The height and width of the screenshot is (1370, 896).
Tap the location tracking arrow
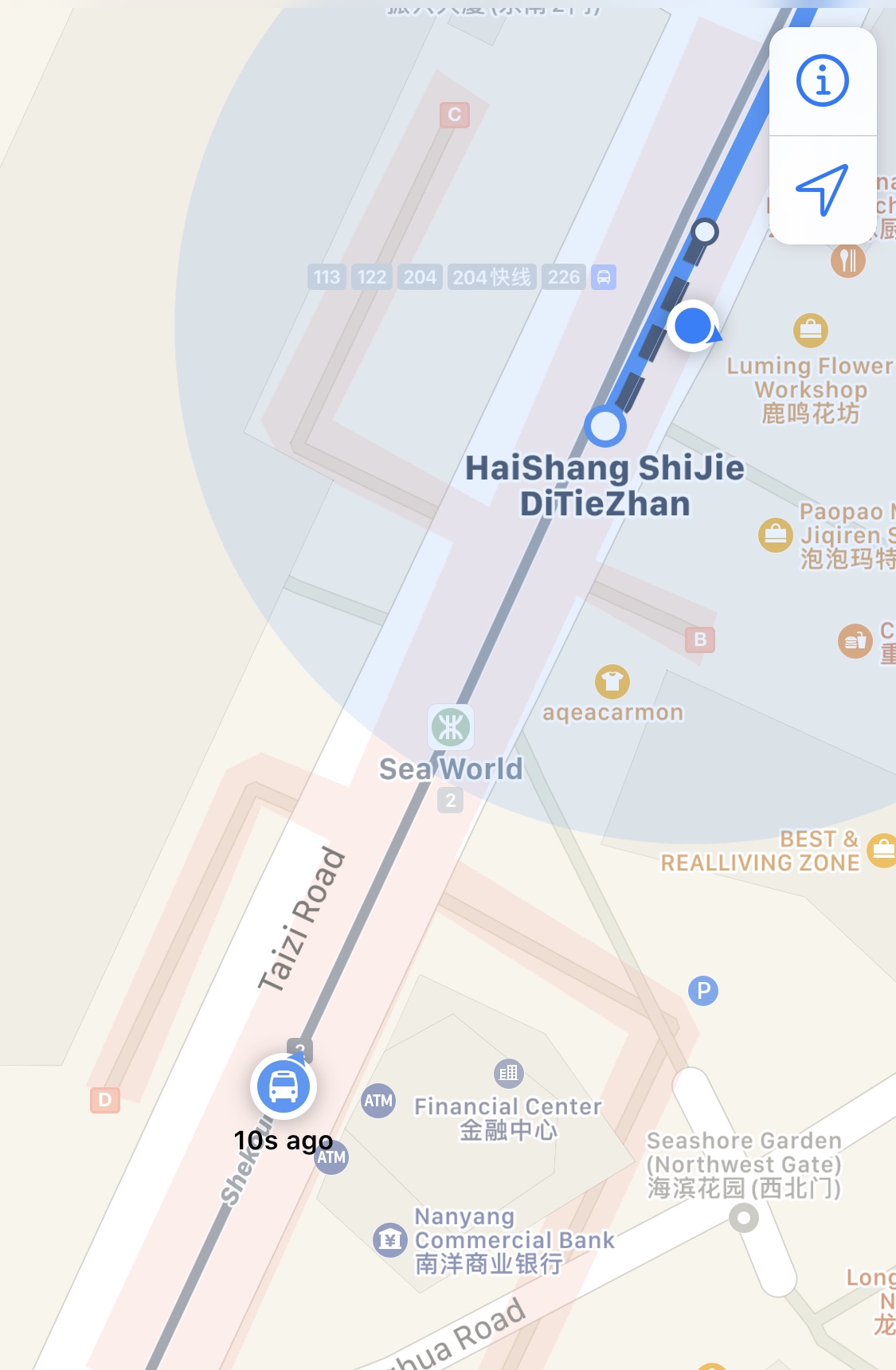(x=822, y=190)
